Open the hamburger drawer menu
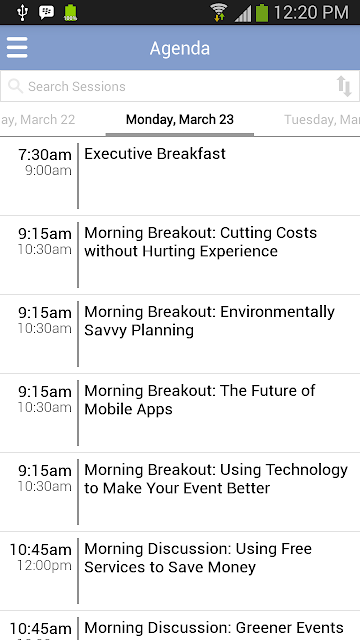This screenshot has width=360, height=640. tap(17, 48)
